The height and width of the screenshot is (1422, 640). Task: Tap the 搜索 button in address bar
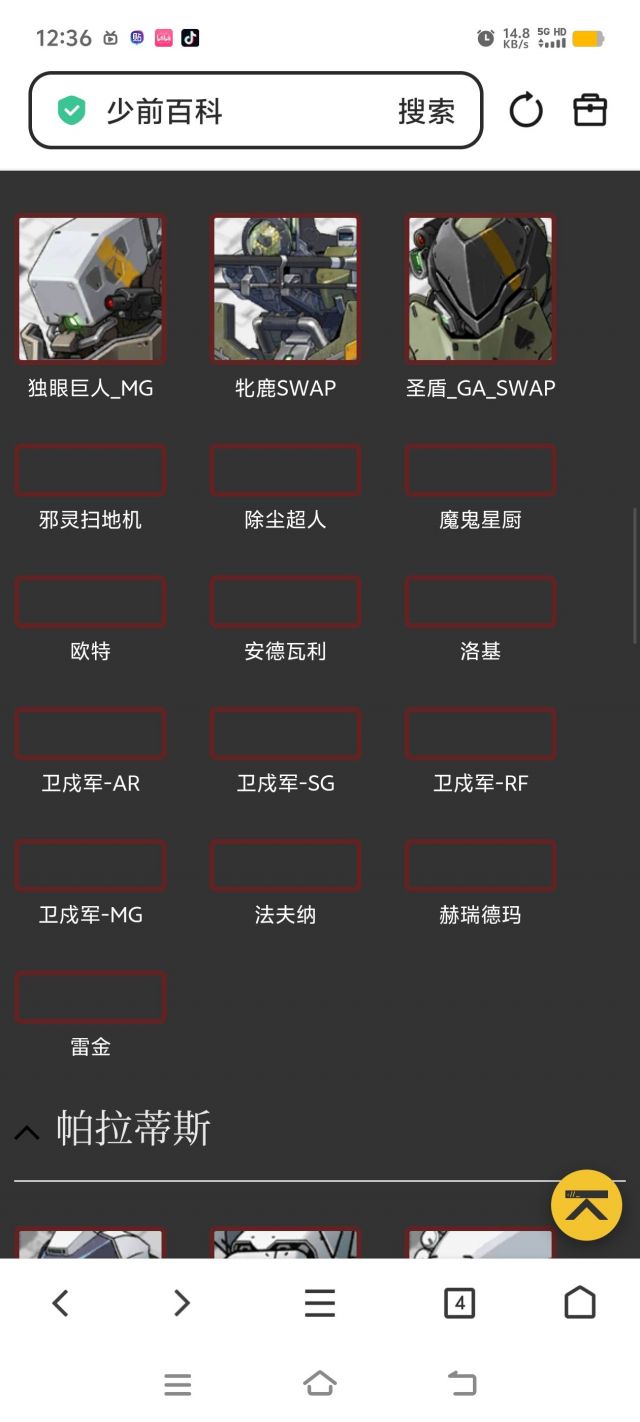pyautogui.click(x=426, y=111)
